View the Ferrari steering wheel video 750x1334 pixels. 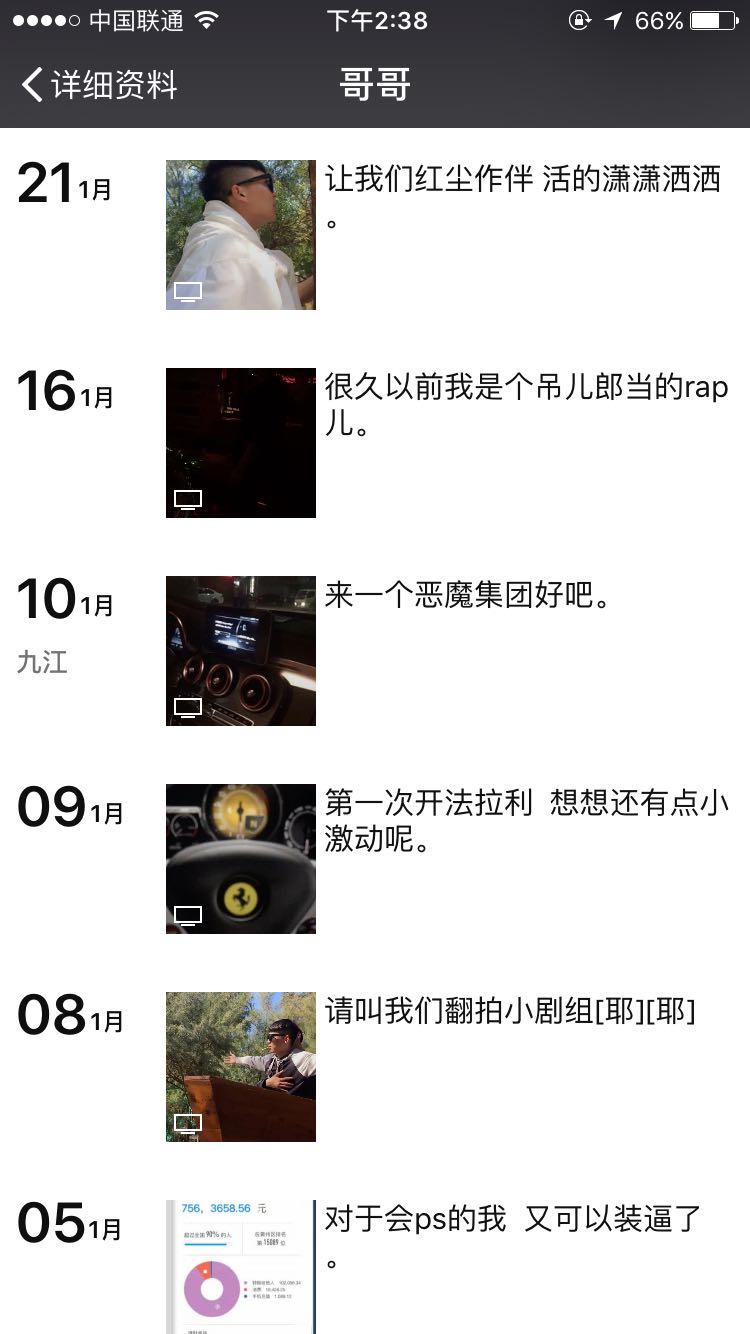pyautogui.click(x=240, y=859)
